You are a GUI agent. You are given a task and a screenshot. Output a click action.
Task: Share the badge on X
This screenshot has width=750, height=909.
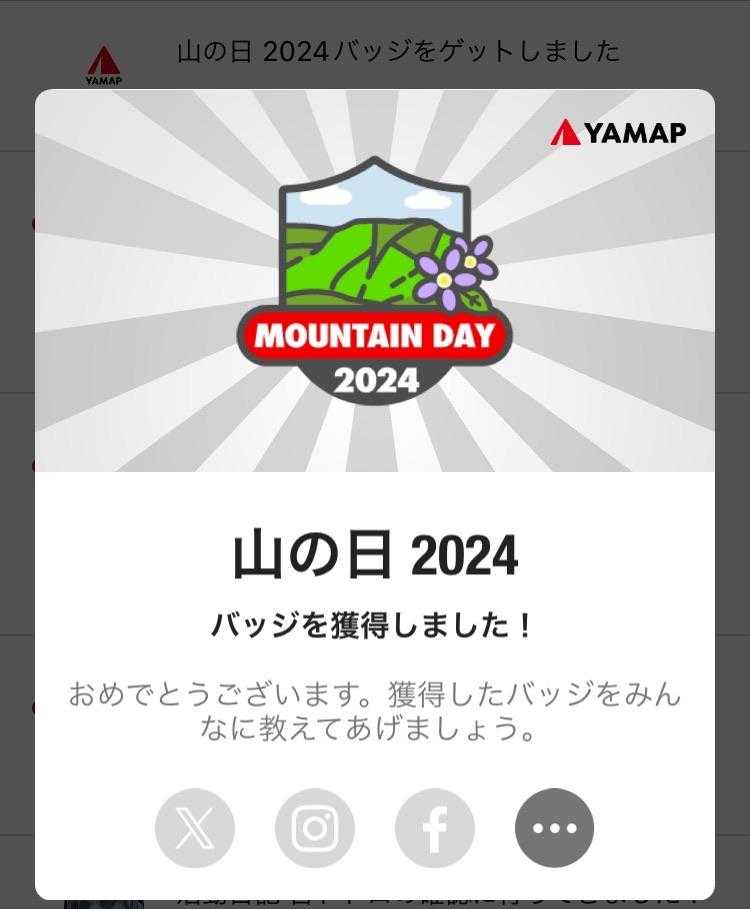[x=195, y=828]
